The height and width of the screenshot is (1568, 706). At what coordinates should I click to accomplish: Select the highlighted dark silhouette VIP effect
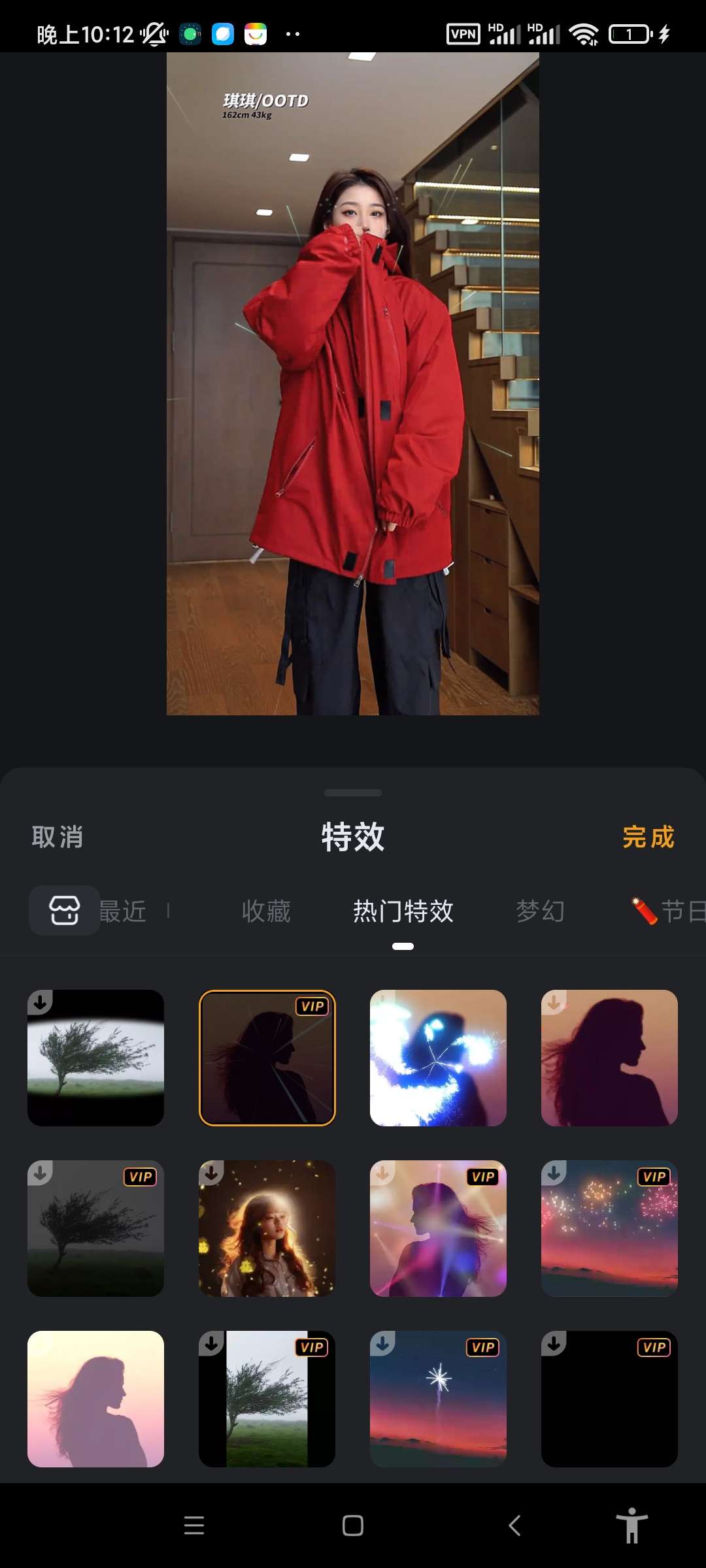pos(267,1058)
